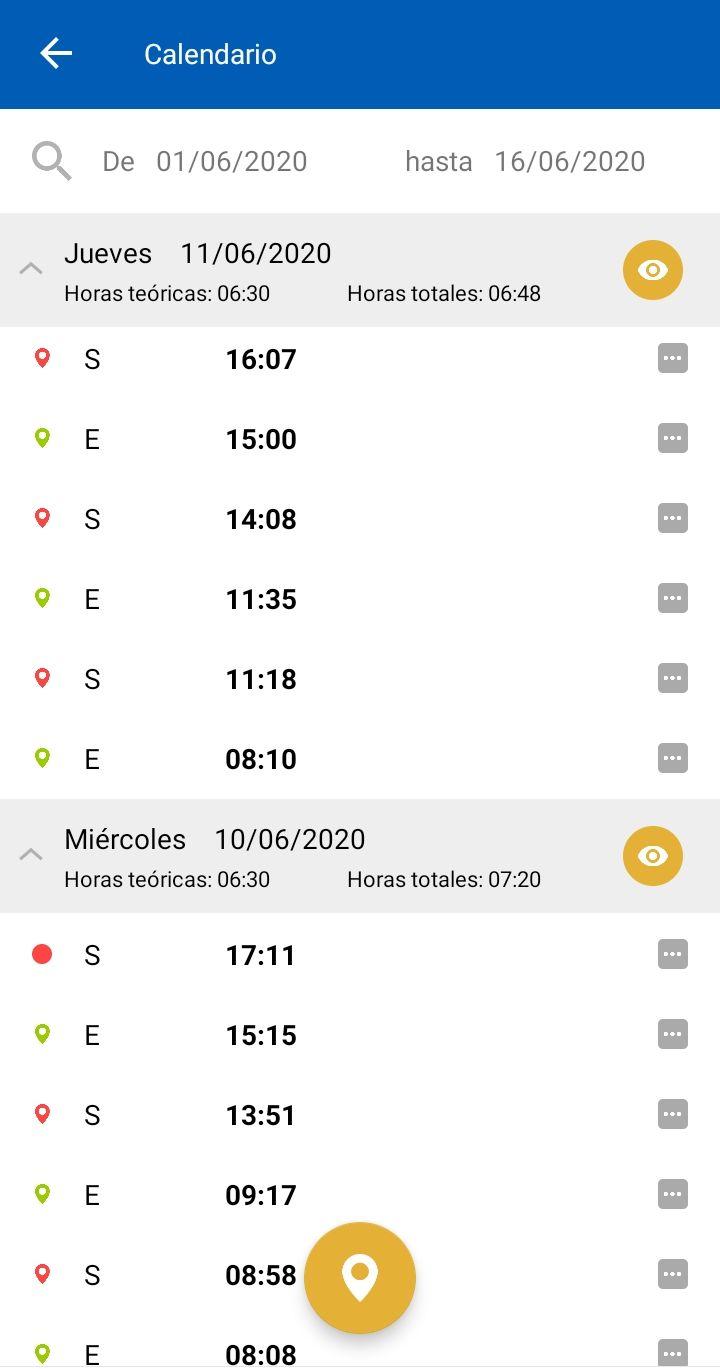The height and width of the screenshot is (1369, 720).
Task: Collapse the Miércoles 10/06/2020 section
Action: point(31,855)
